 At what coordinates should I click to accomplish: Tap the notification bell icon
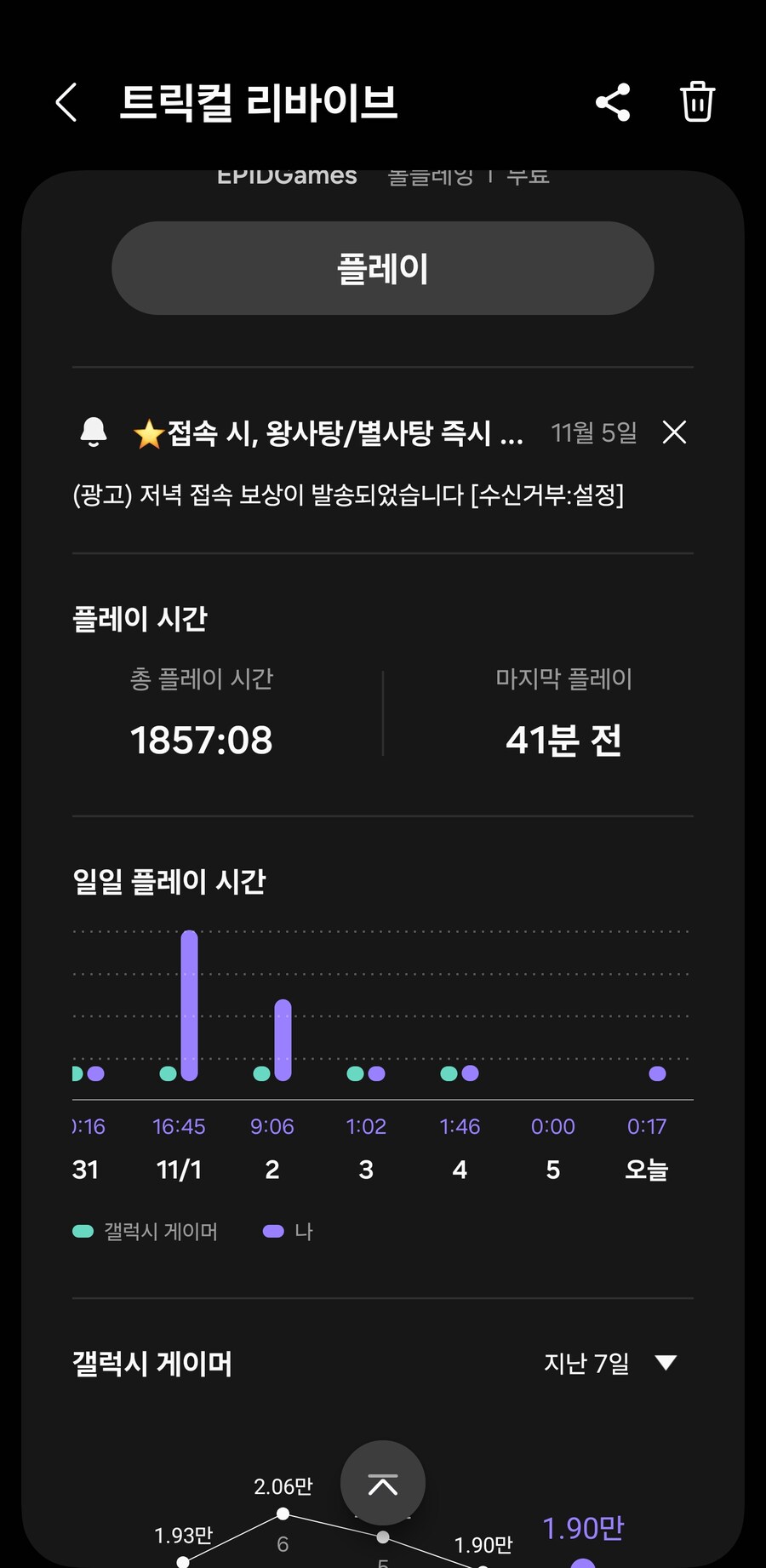[x=93, y=432]
